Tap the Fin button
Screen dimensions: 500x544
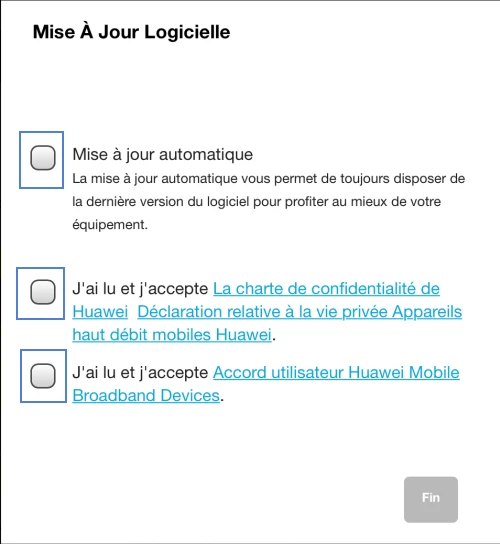tap(431, 499)
